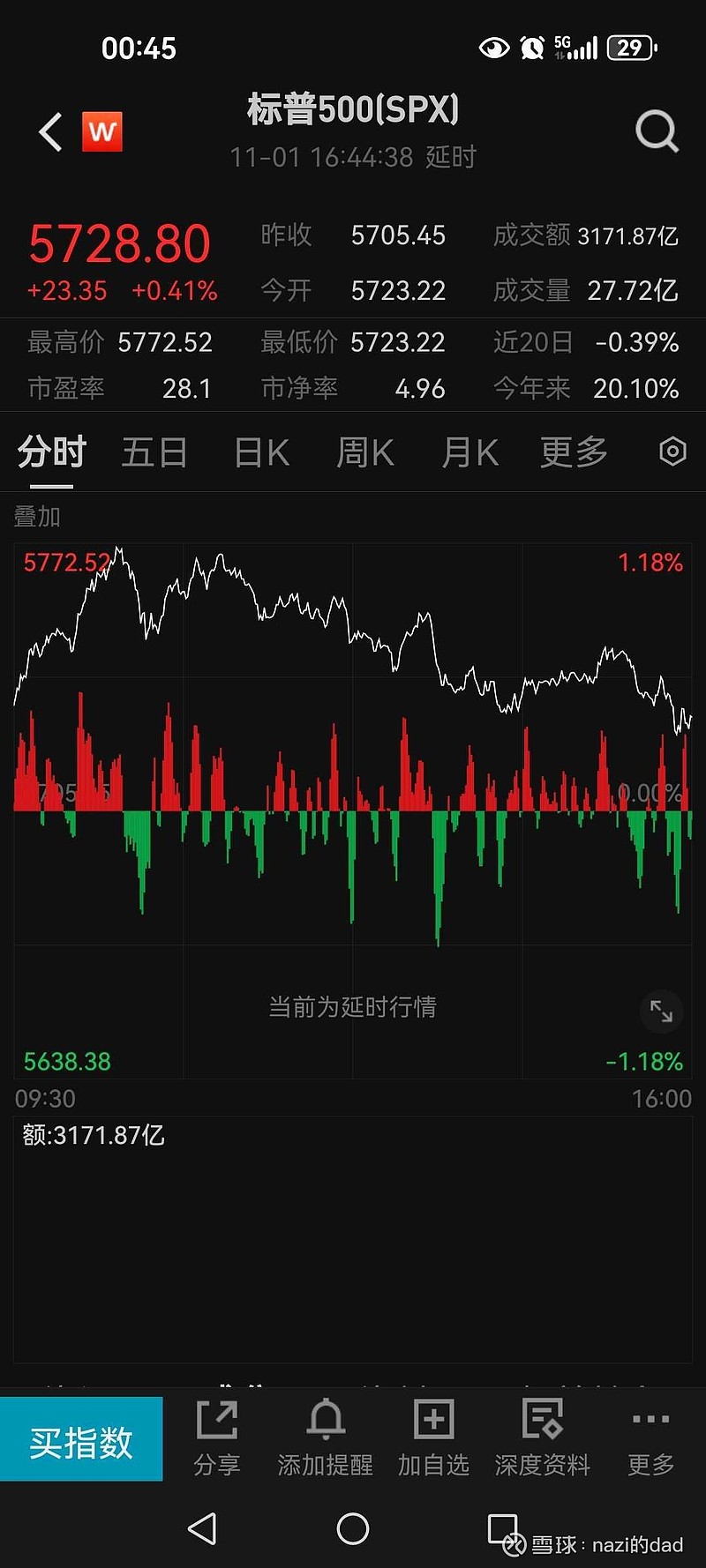
Task: Select the 日K chart tab
Action: (x=262, y=452)
